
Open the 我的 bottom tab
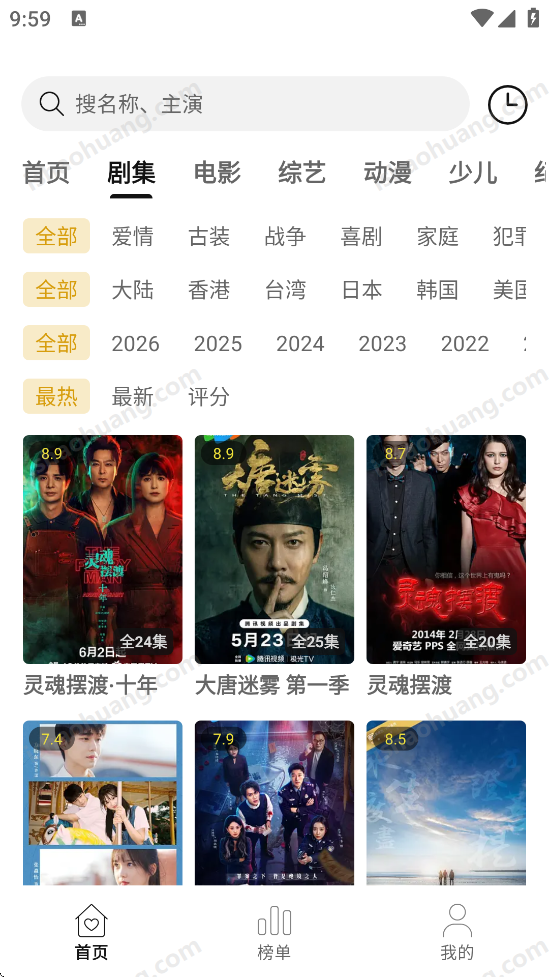pos(457,932)
